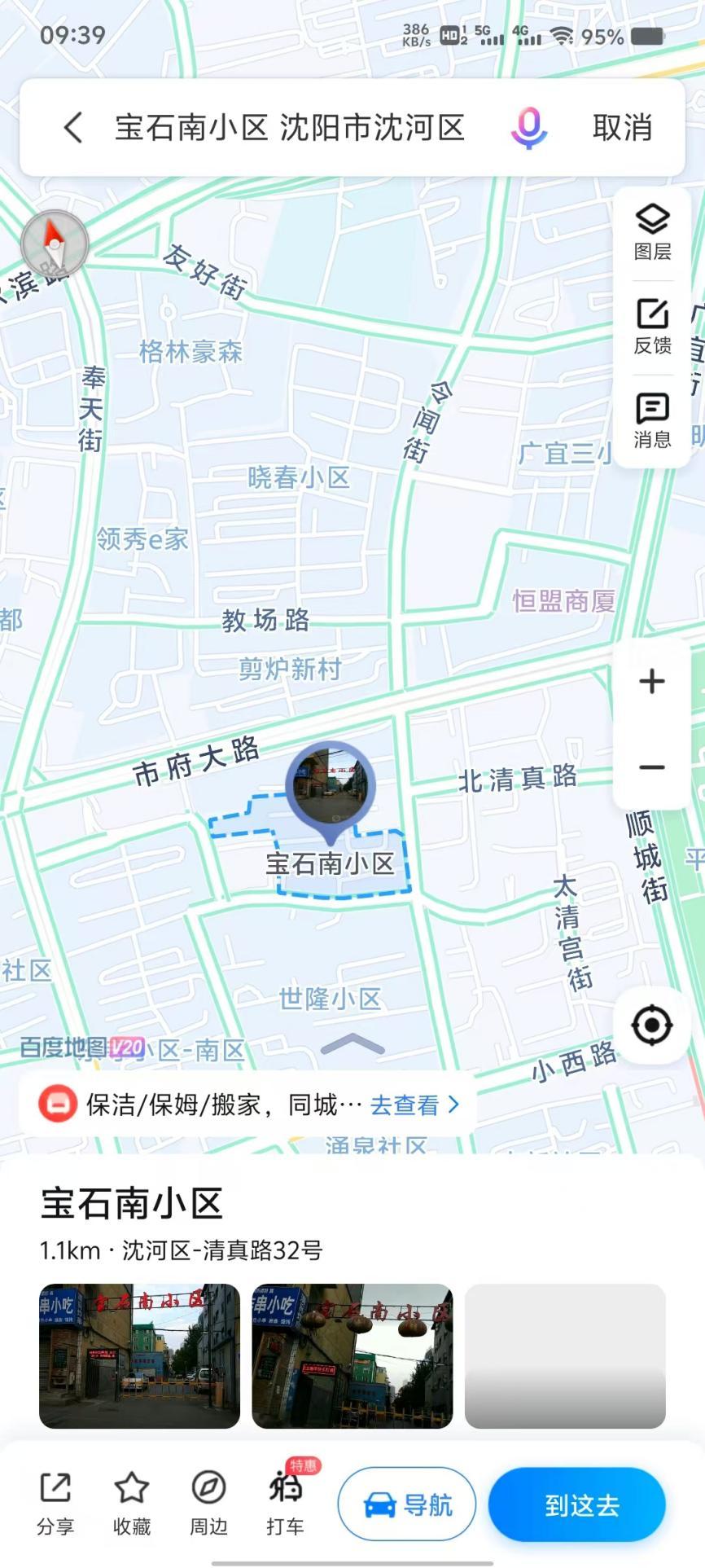
Task: Recenter the map on my location
Action: tap(652, 1025)
